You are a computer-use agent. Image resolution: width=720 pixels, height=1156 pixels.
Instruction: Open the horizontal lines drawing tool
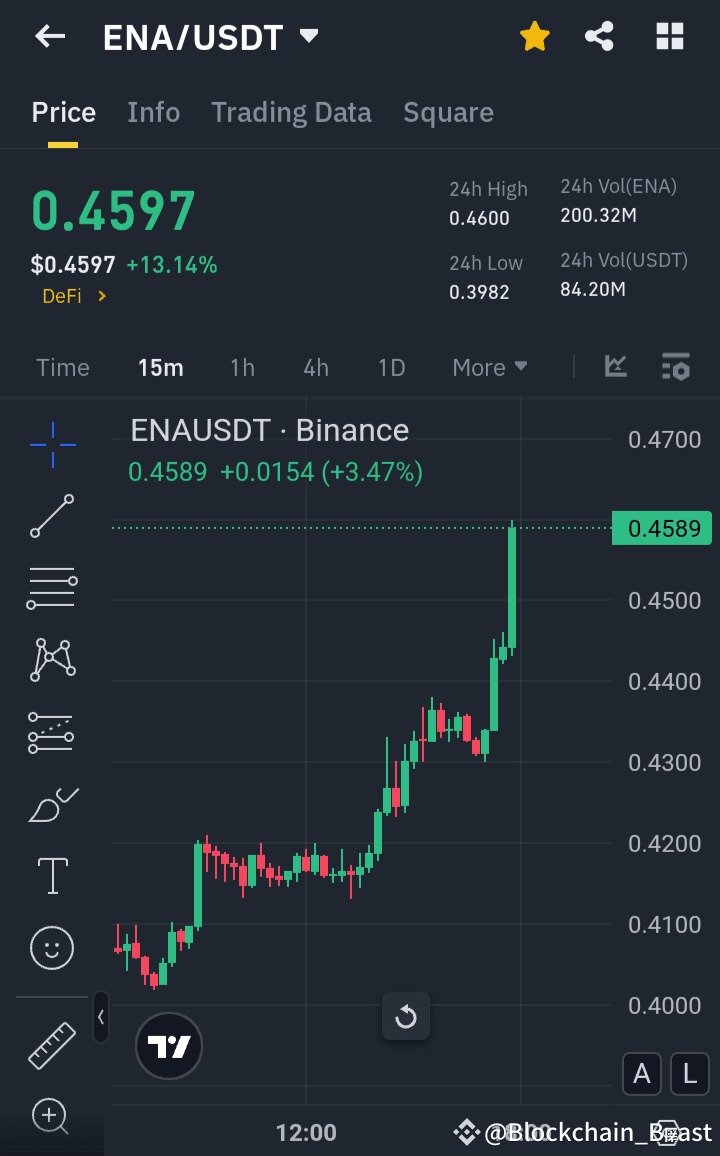click(51, 587)
